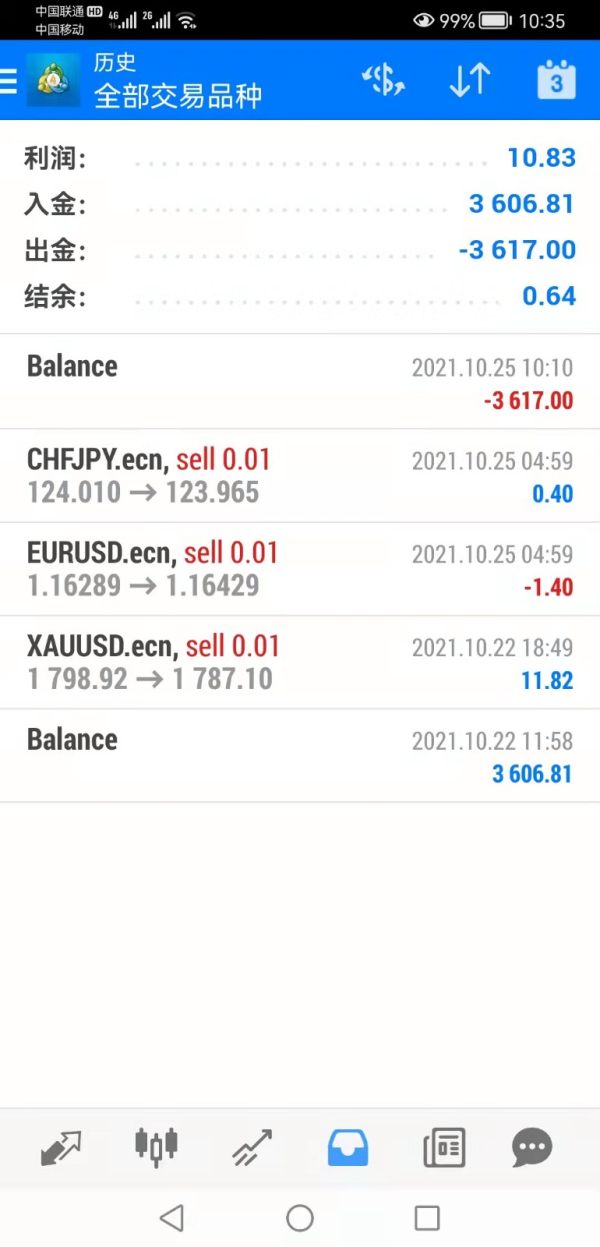
Task: Switch to the news tab
Action: click(444, 1147)
